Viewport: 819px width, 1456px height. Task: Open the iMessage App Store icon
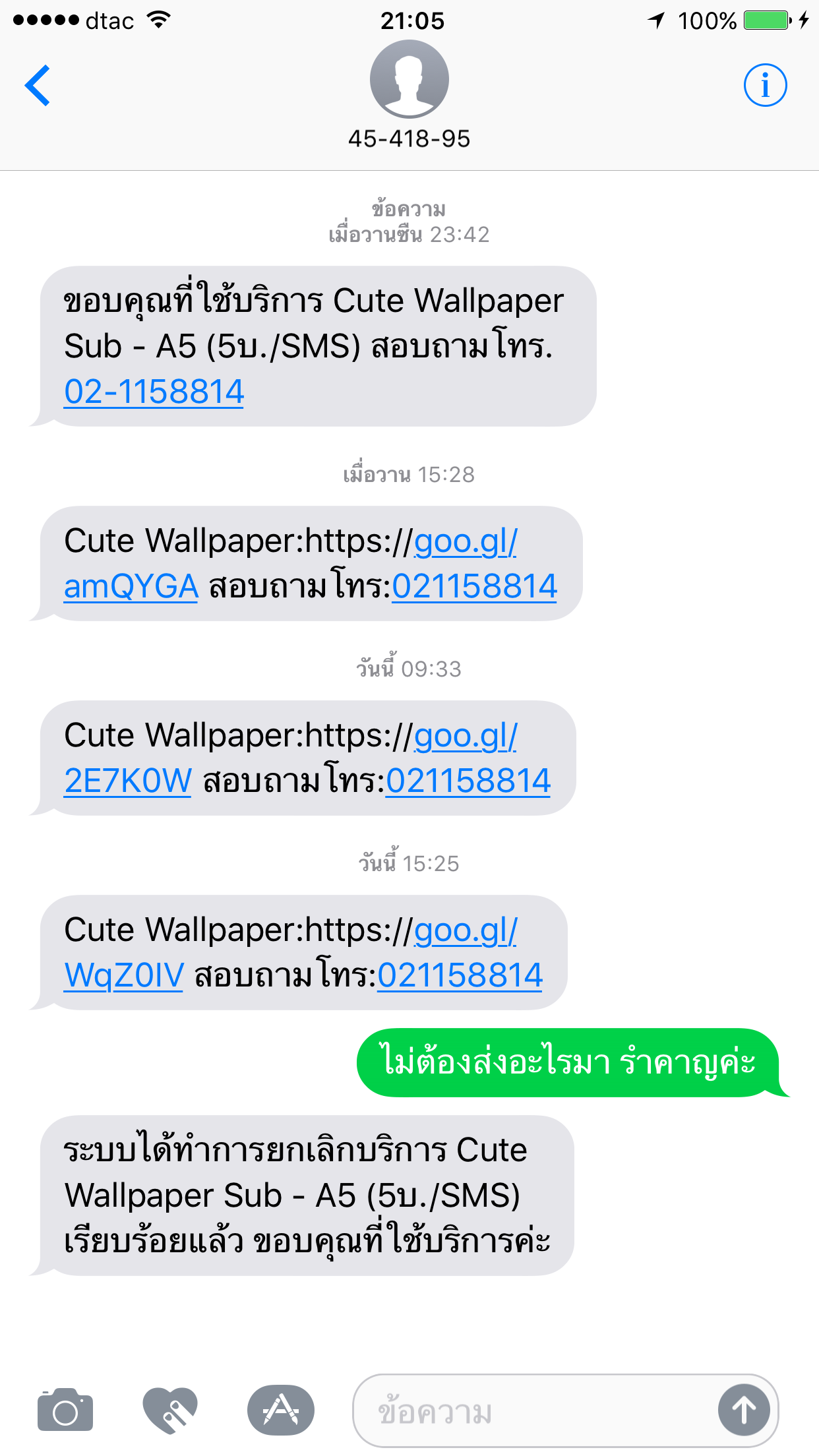281,1410
